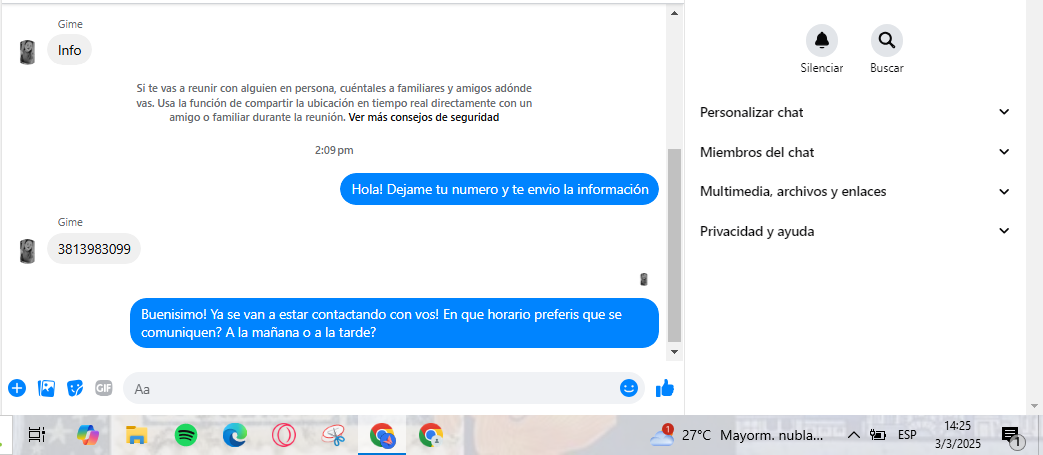Screen dimensions: 1043x455
Task: Focus the Aa message input field
Action: (370, 388)
